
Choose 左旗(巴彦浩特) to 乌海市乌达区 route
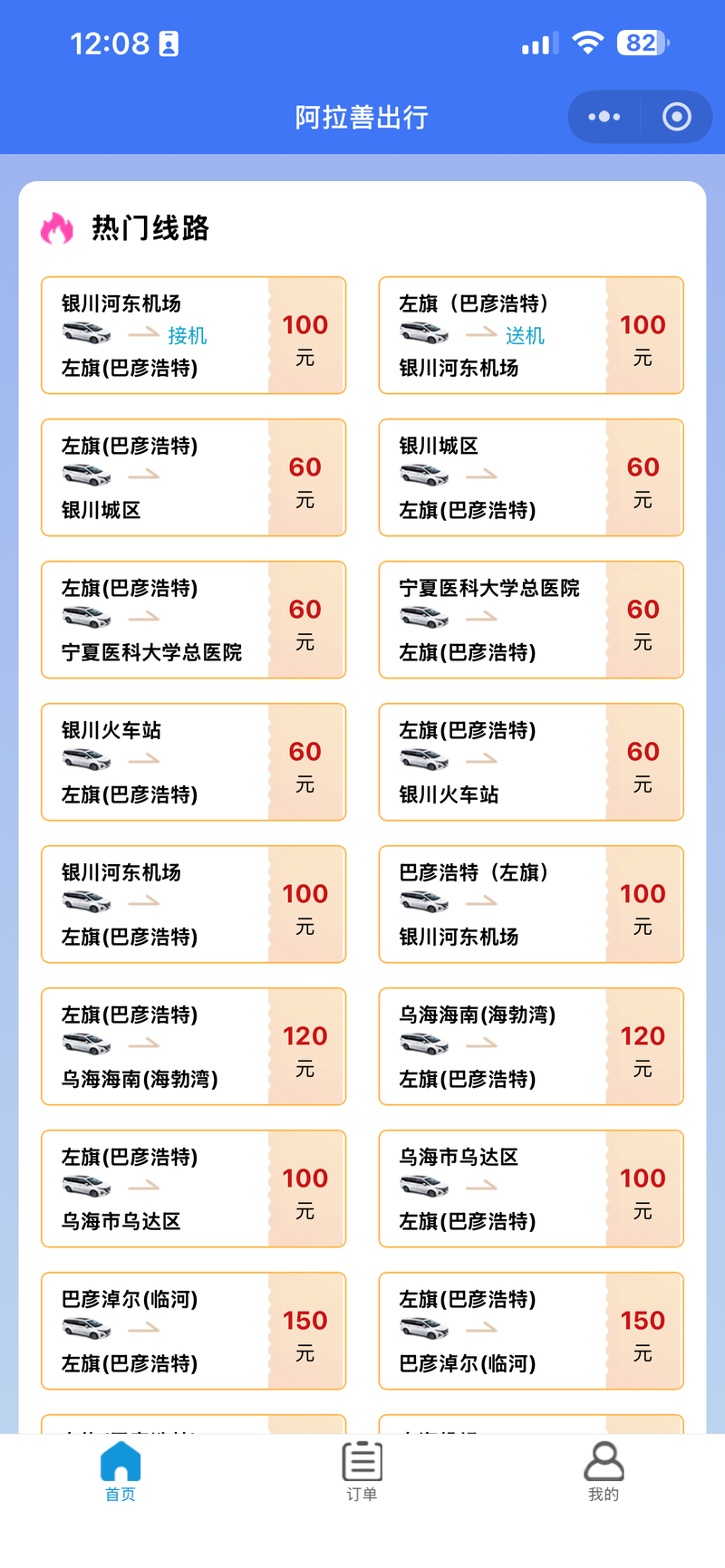click(x=194, y=1188)
